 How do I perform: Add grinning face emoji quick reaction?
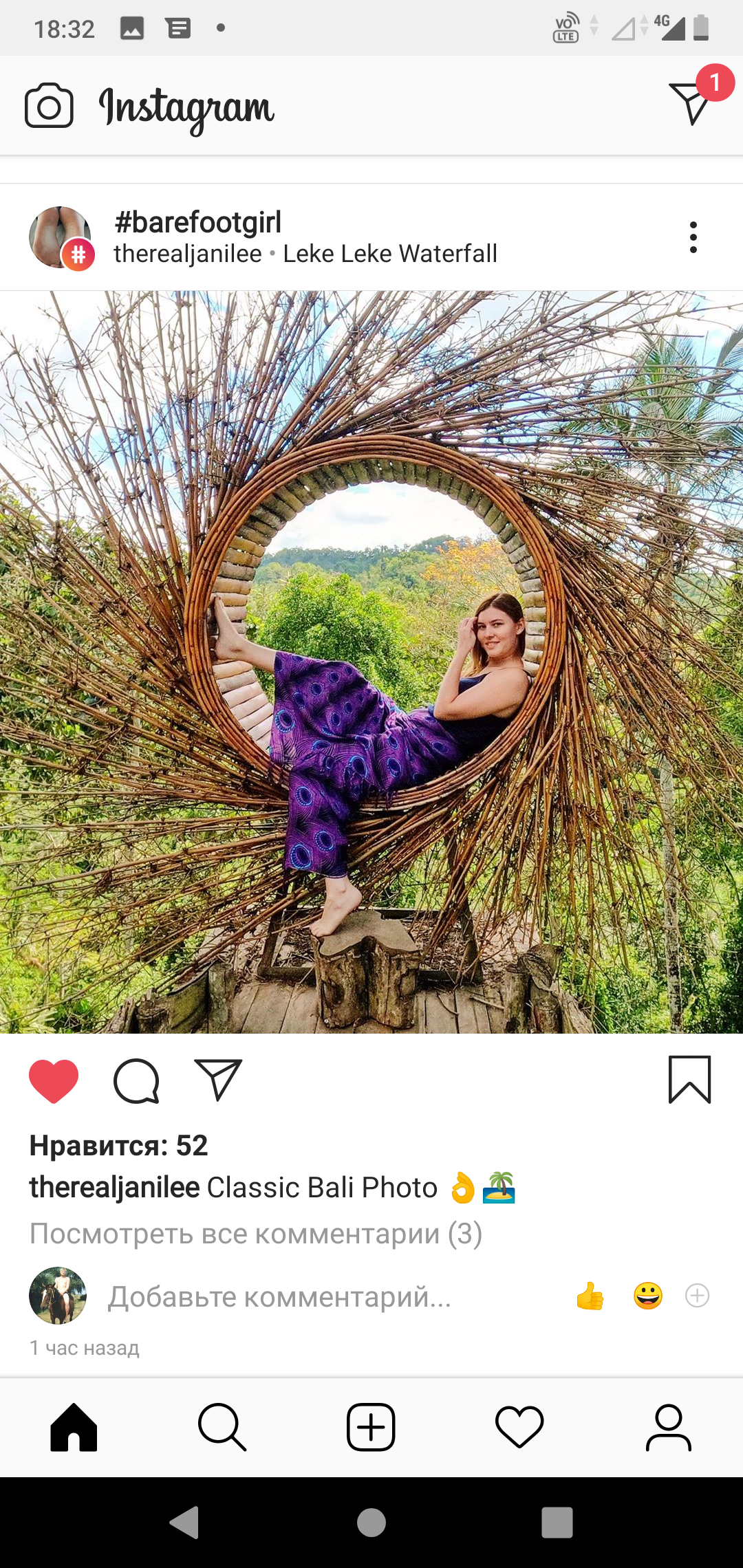pyautogui.click(x=648, y=1296)
